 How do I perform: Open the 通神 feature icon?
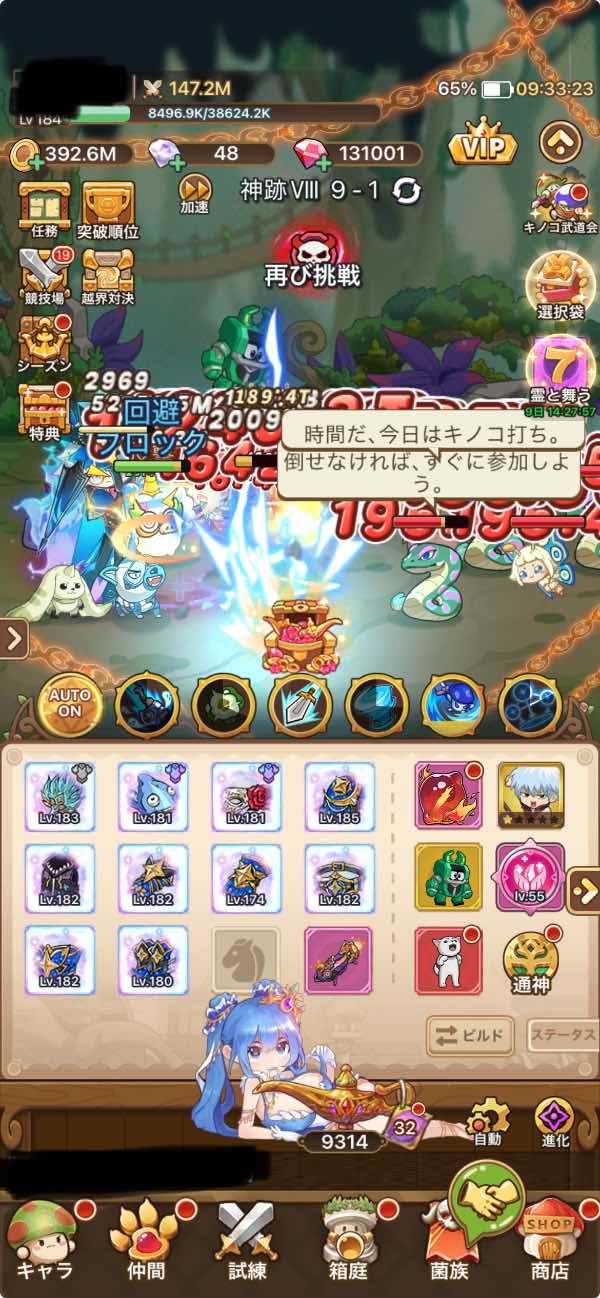[531, 960]
